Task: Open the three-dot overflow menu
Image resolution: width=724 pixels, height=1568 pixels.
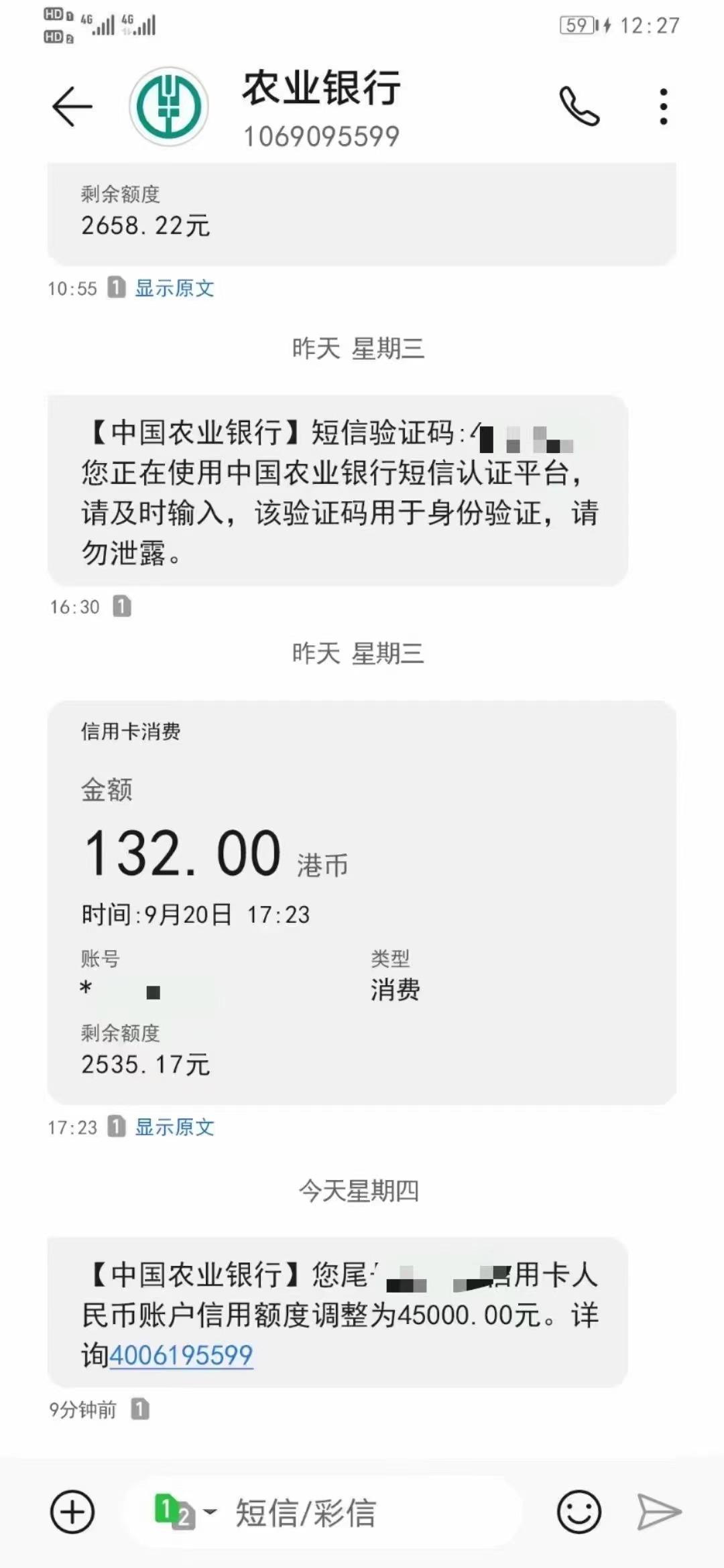Action: coord(663,107)
